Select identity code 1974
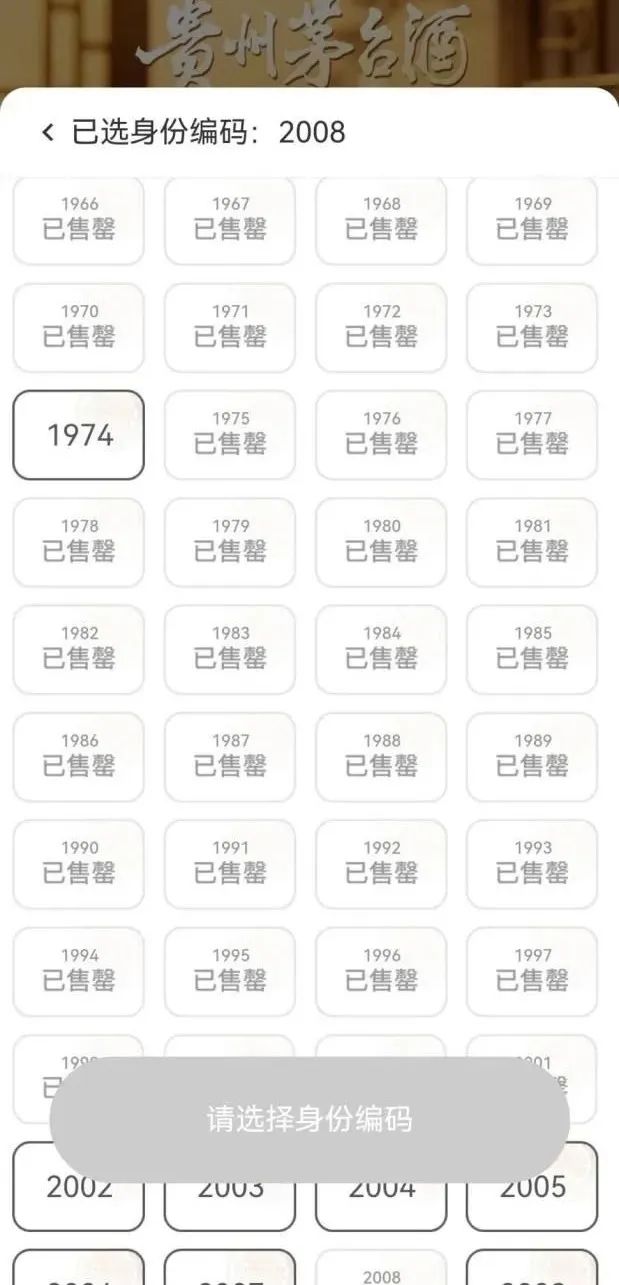Image resolution: width=619 pixels, height=1285 pixels. click(x=79, y=435)
